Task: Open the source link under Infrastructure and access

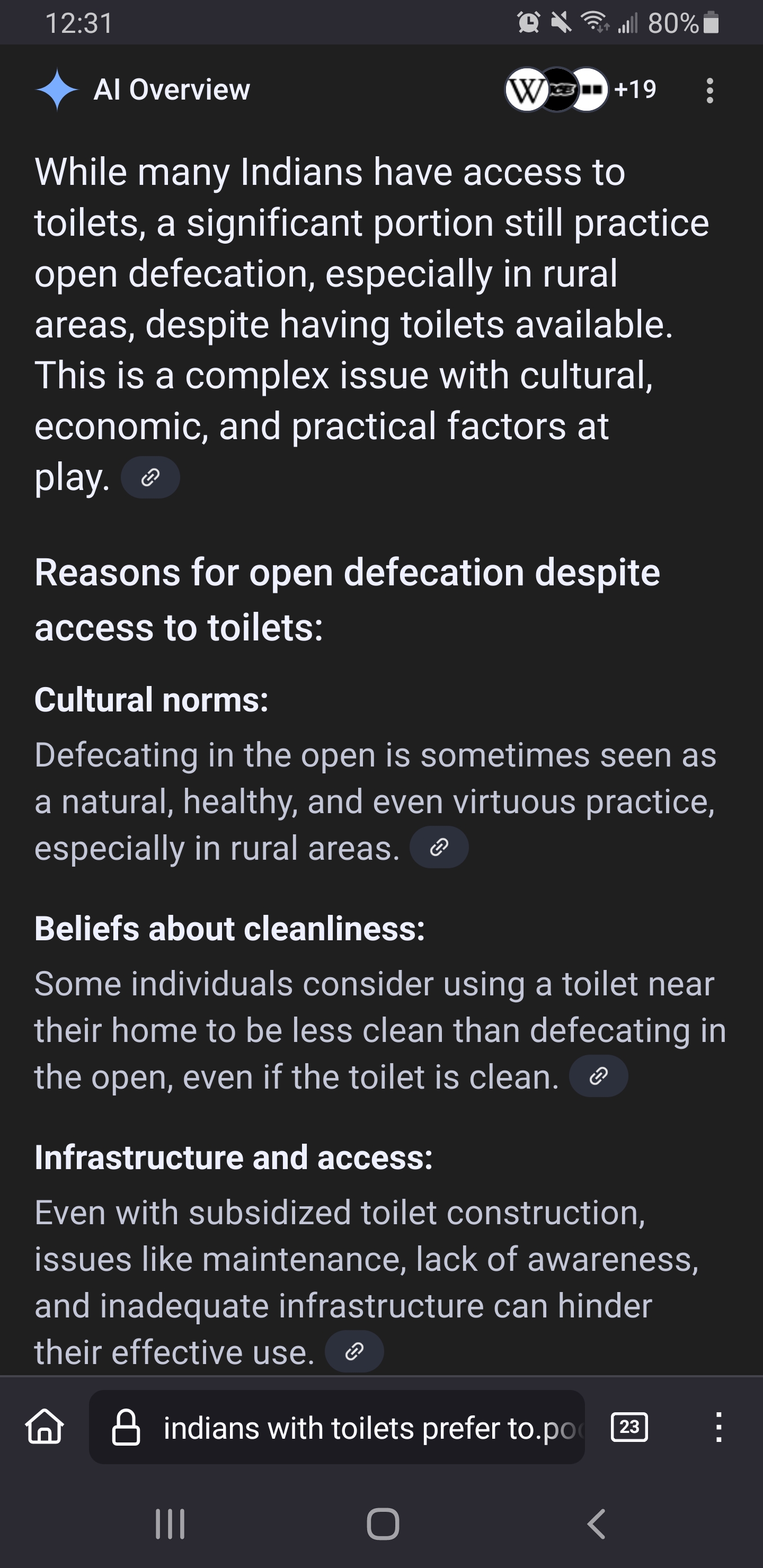Action: click(354, 1351)
